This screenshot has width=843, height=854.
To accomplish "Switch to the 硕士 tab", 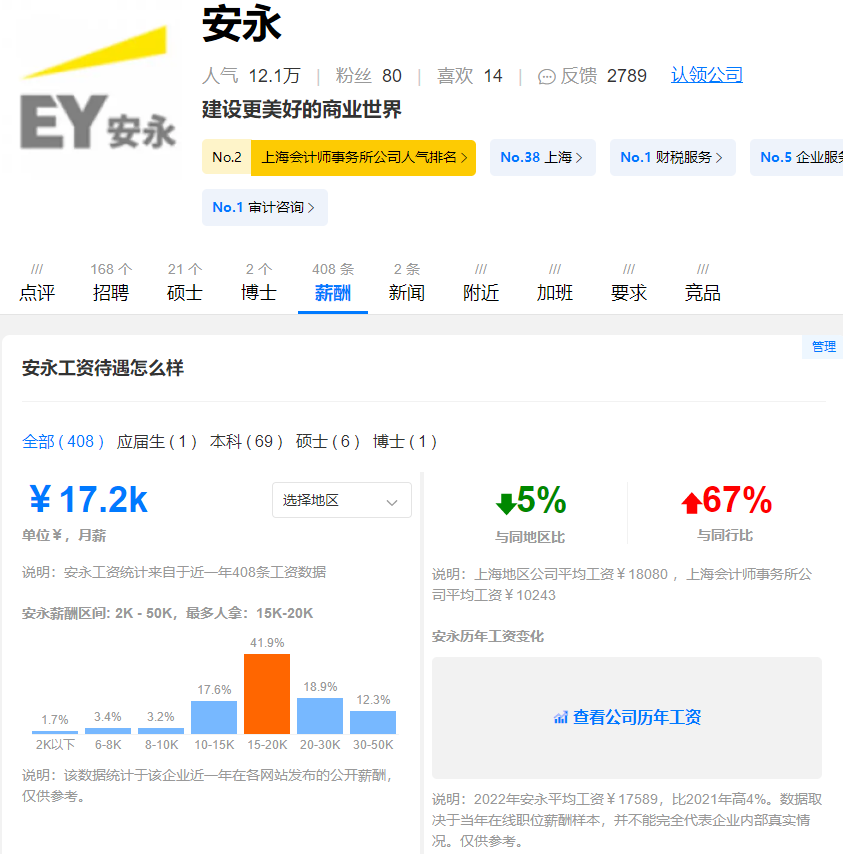I will pos(185,292).
